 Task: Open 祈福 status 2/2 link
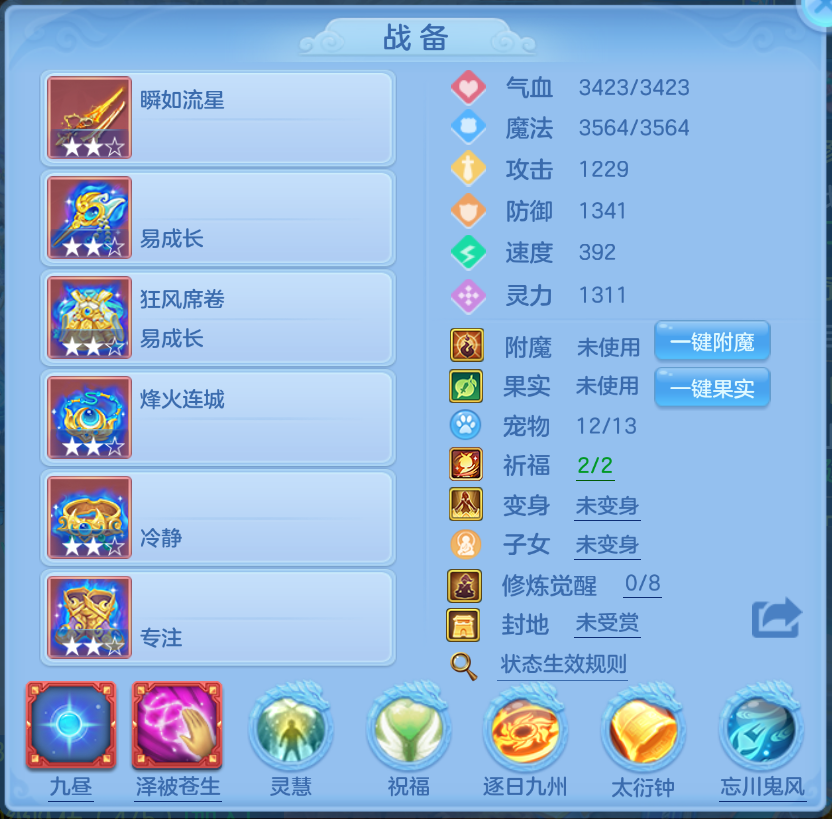click(x=593, y=466)
